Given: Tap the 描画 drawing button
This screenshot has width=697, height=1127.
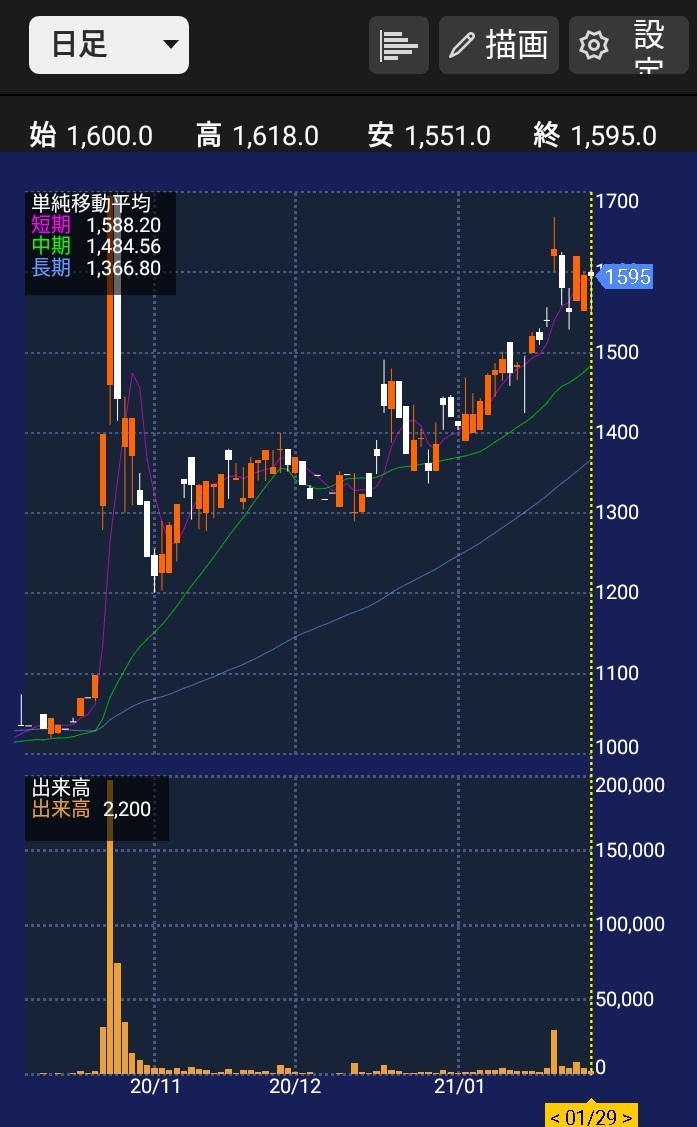Looking at the screenshot, I should (x=499, y=45).
